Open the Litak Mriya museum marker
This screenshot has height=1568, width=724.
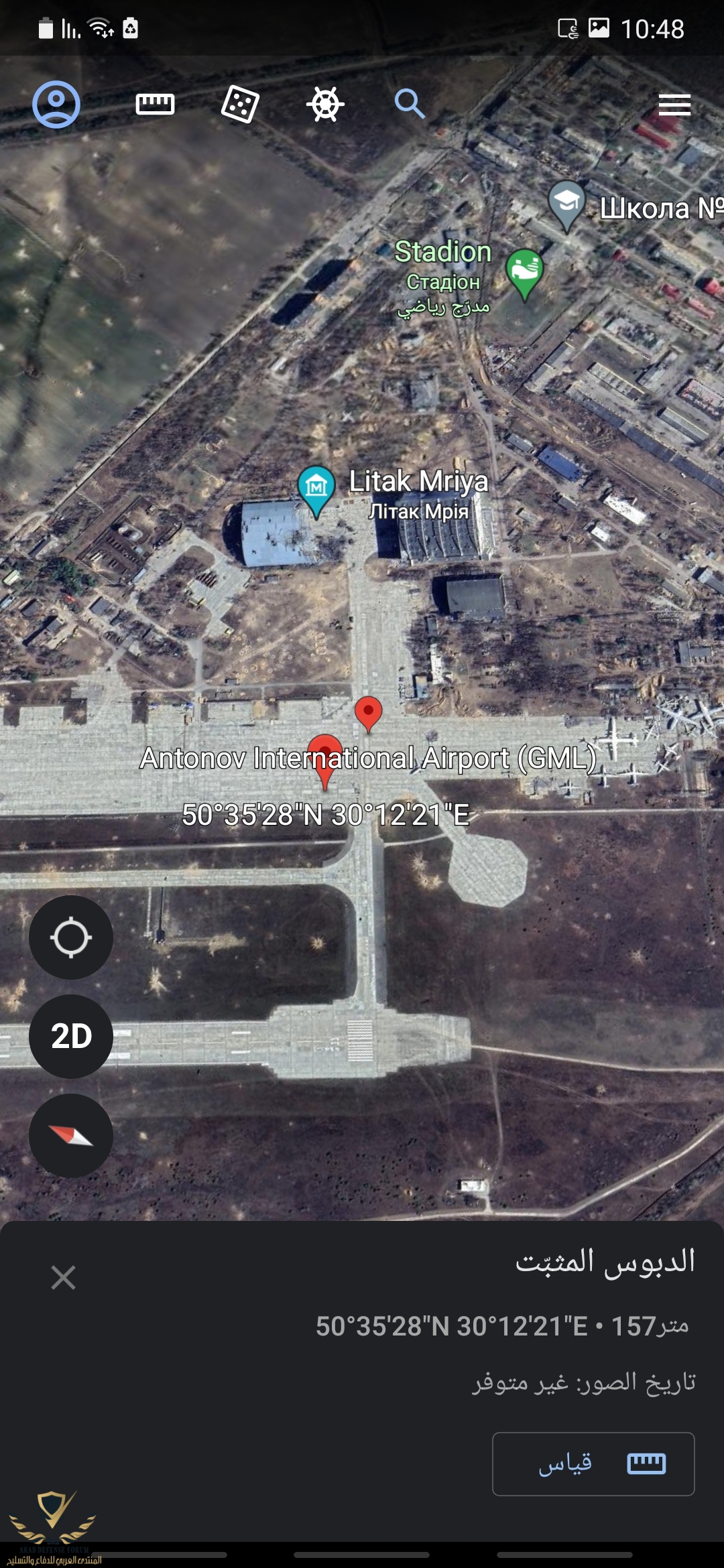[316, 487]
